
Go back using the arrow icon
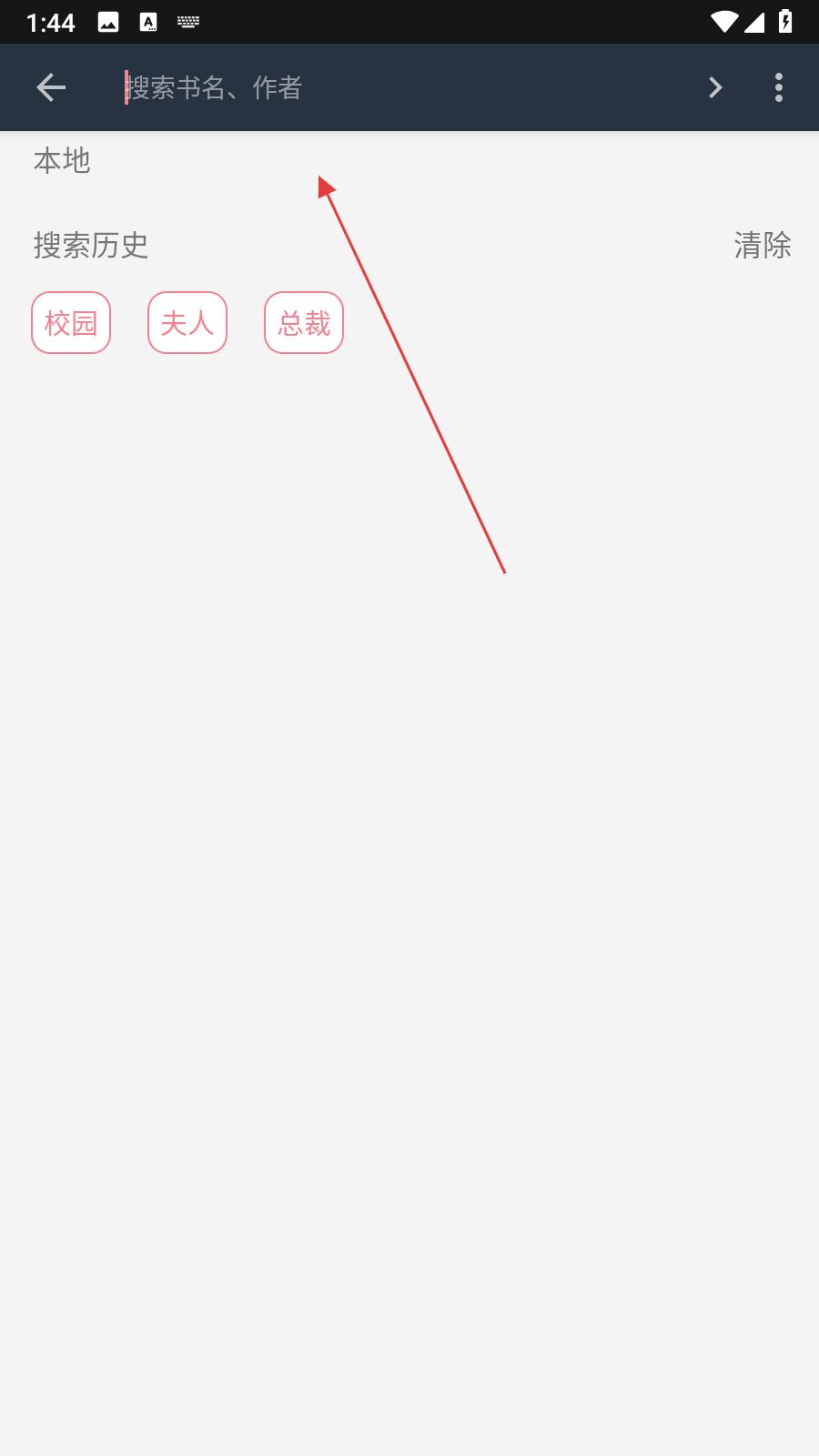point(51,87)
